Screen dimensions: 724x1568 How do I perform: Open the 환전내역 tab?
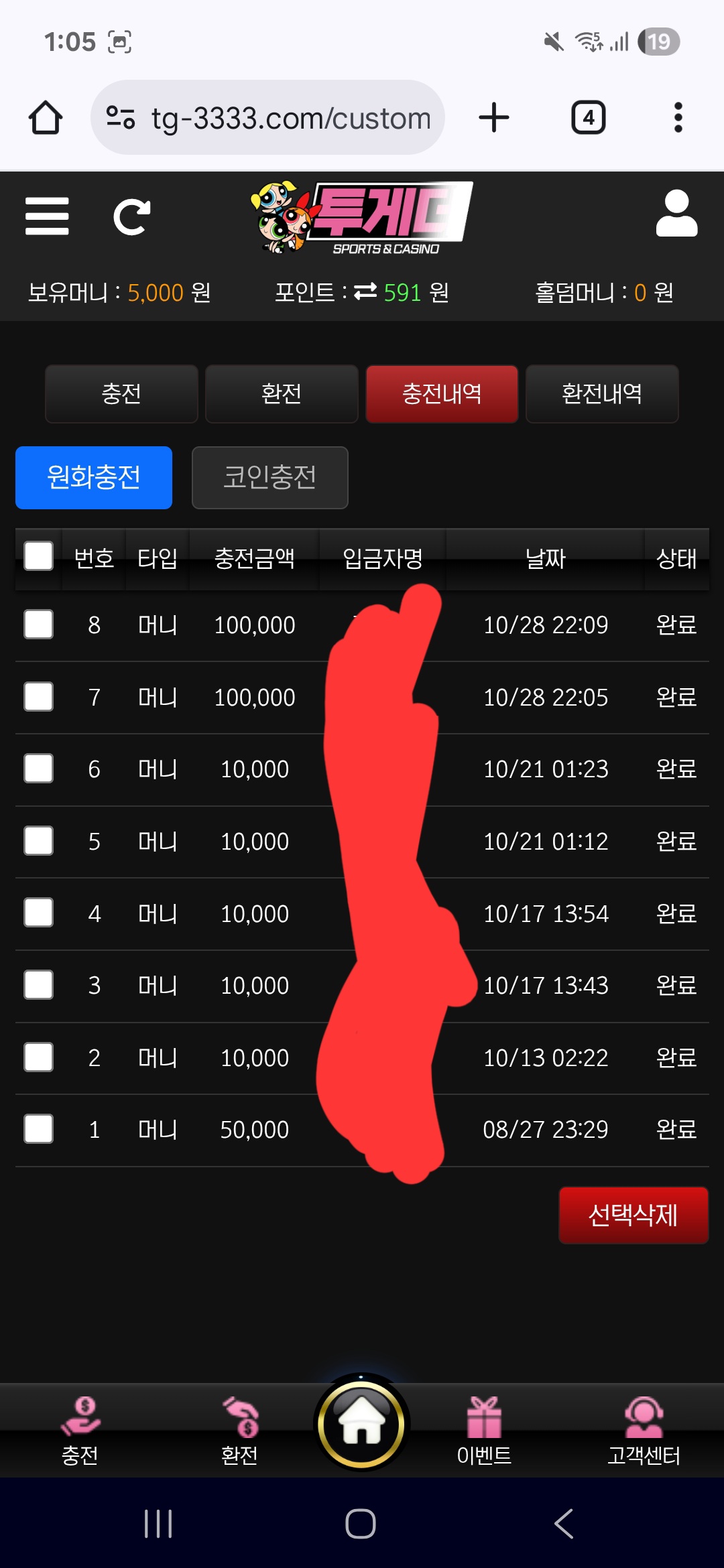pos(602,394)
